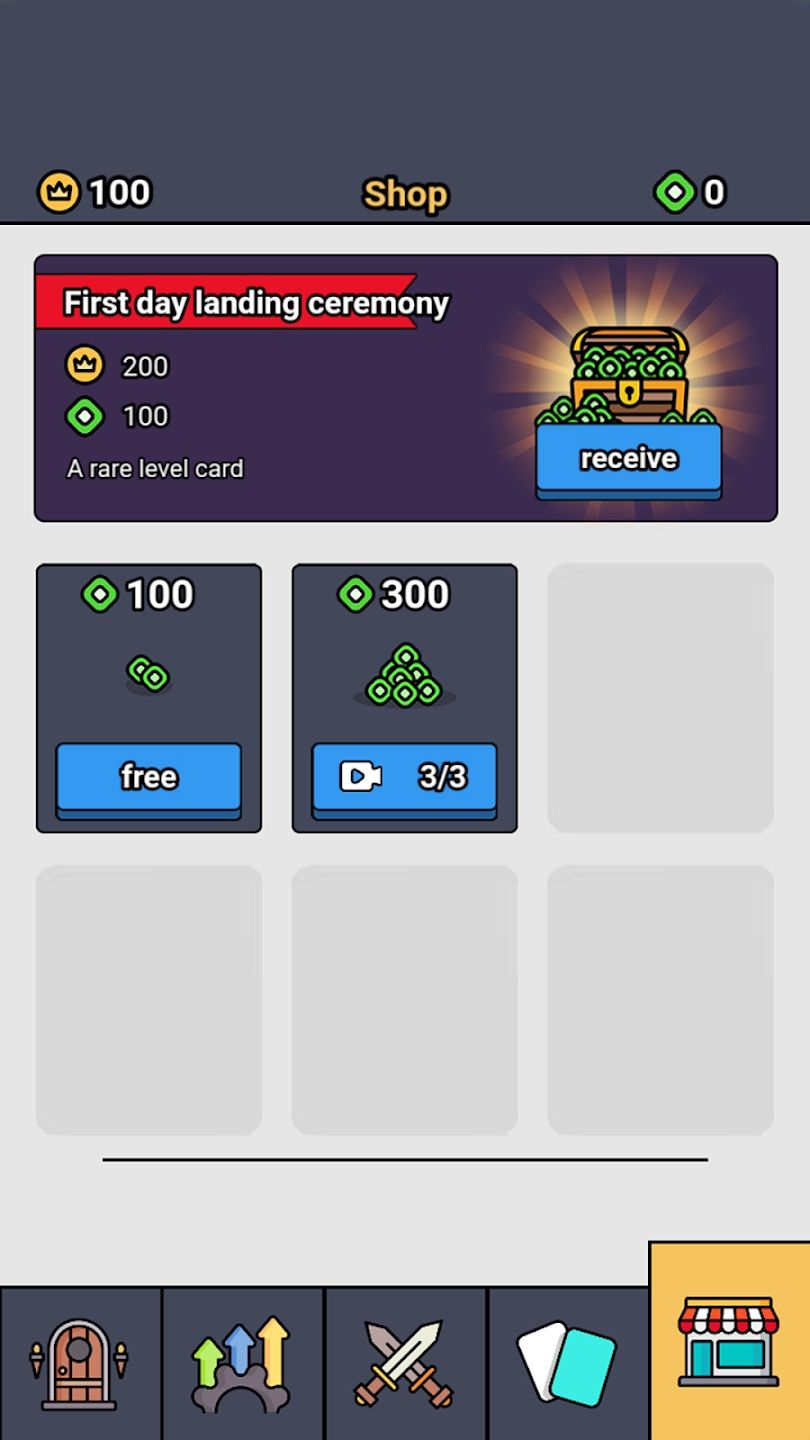Go to the crossed swords battle tab
810x1440 pixels.
click(x=405, y=1364)
